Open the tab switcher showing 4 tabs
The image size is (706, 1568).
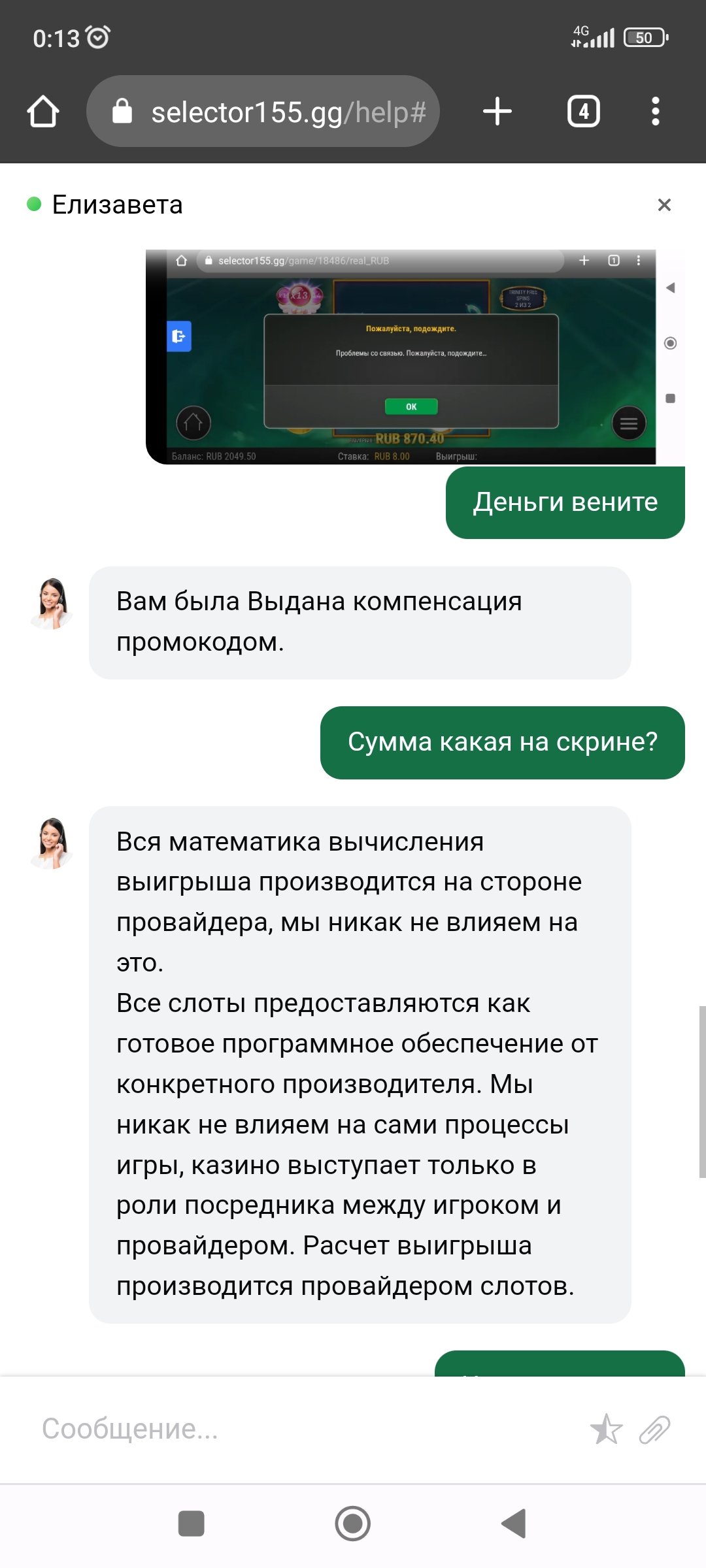point(584,111)
